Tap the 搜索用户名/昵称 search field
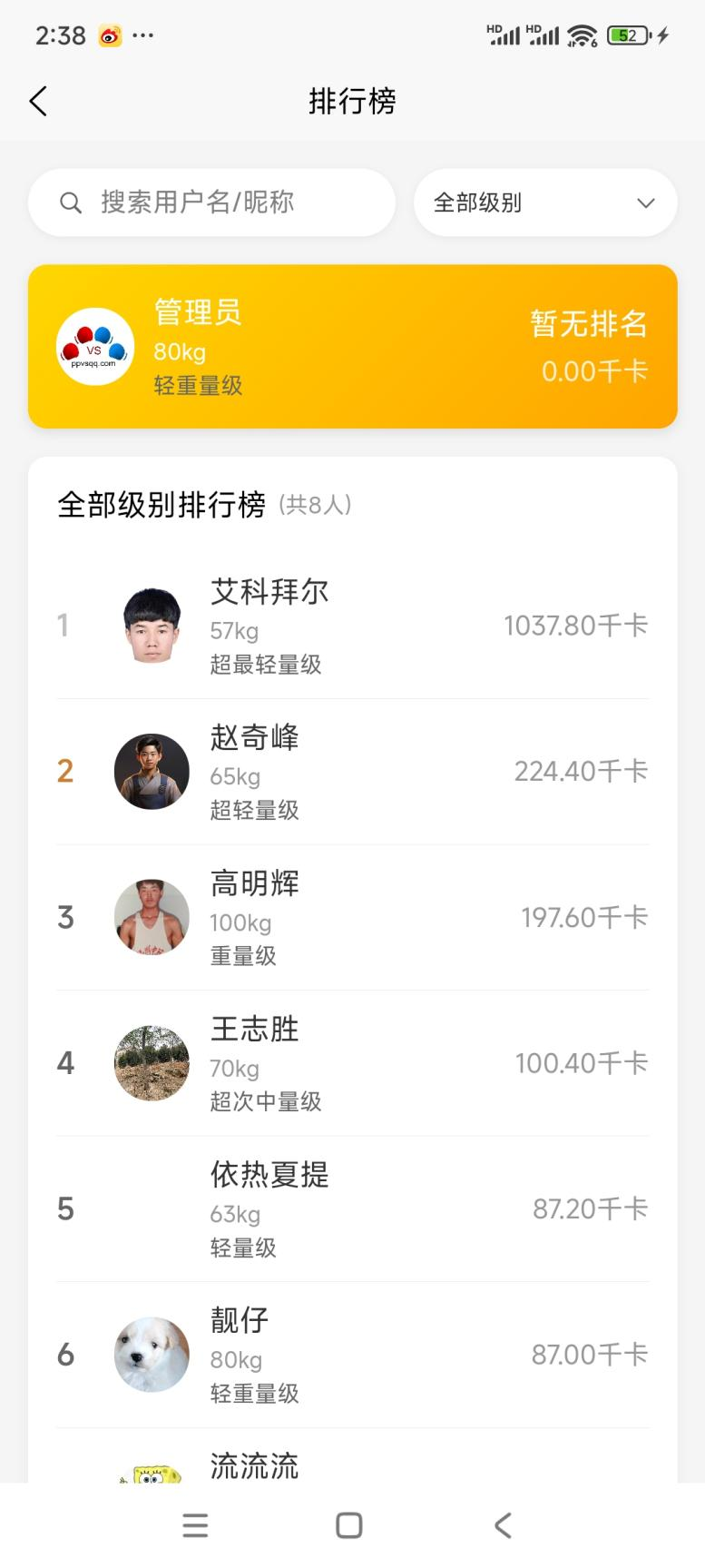 (x=211, y=202)
